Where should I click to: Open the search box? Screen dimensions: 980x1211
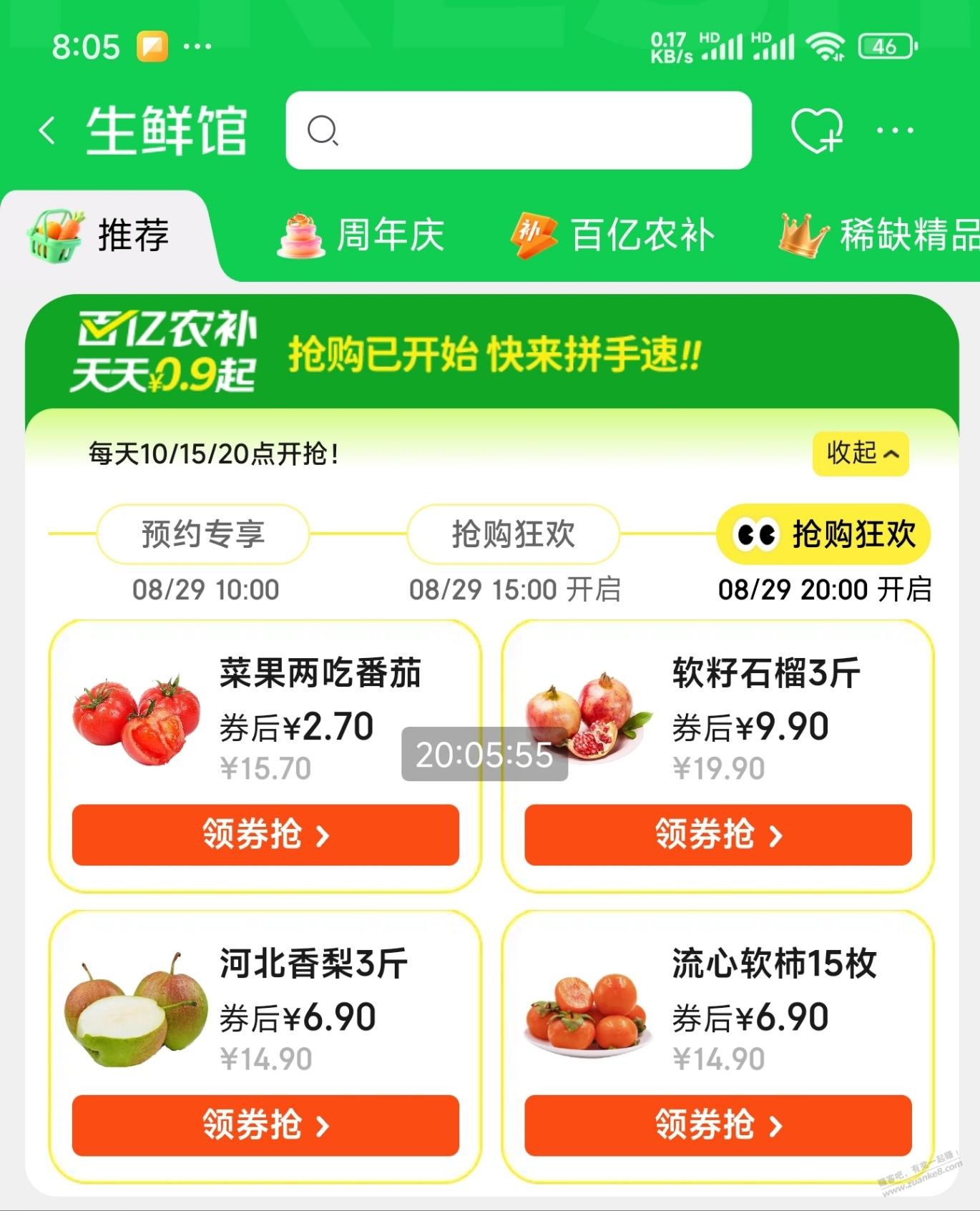518,130
